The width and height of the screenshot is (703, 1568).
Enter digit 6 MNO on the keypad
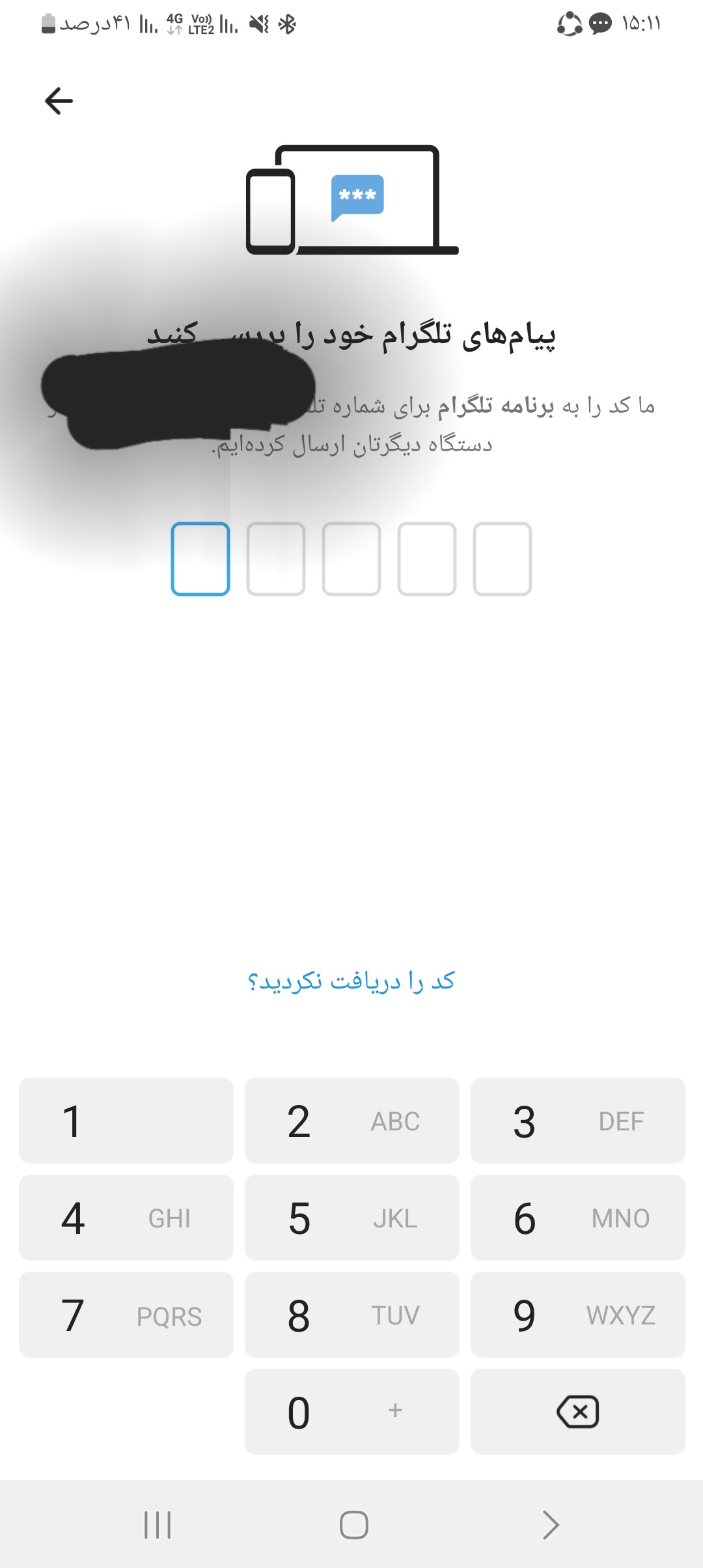(x=577, y=1218)
